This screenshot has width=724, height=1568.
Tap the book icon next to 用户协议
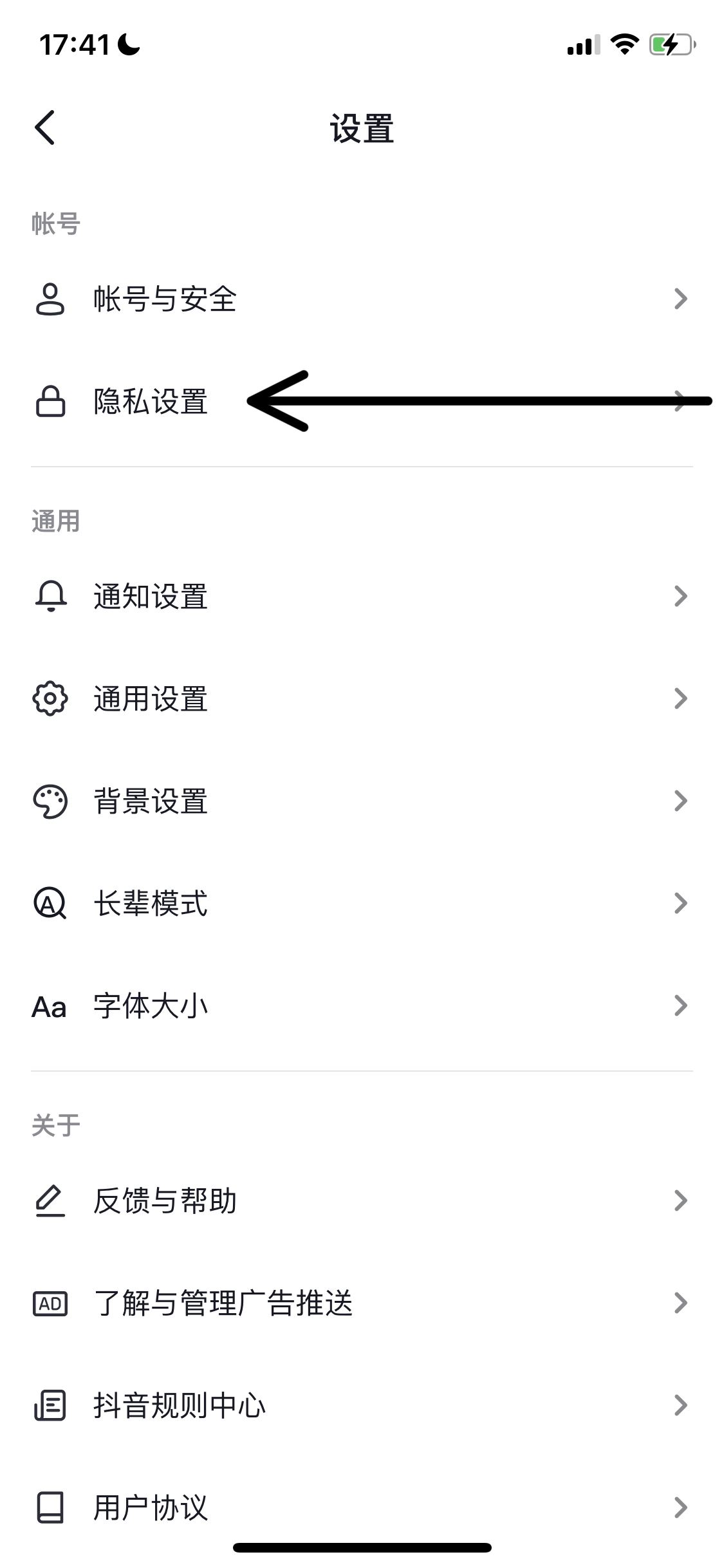(51, 1507)
